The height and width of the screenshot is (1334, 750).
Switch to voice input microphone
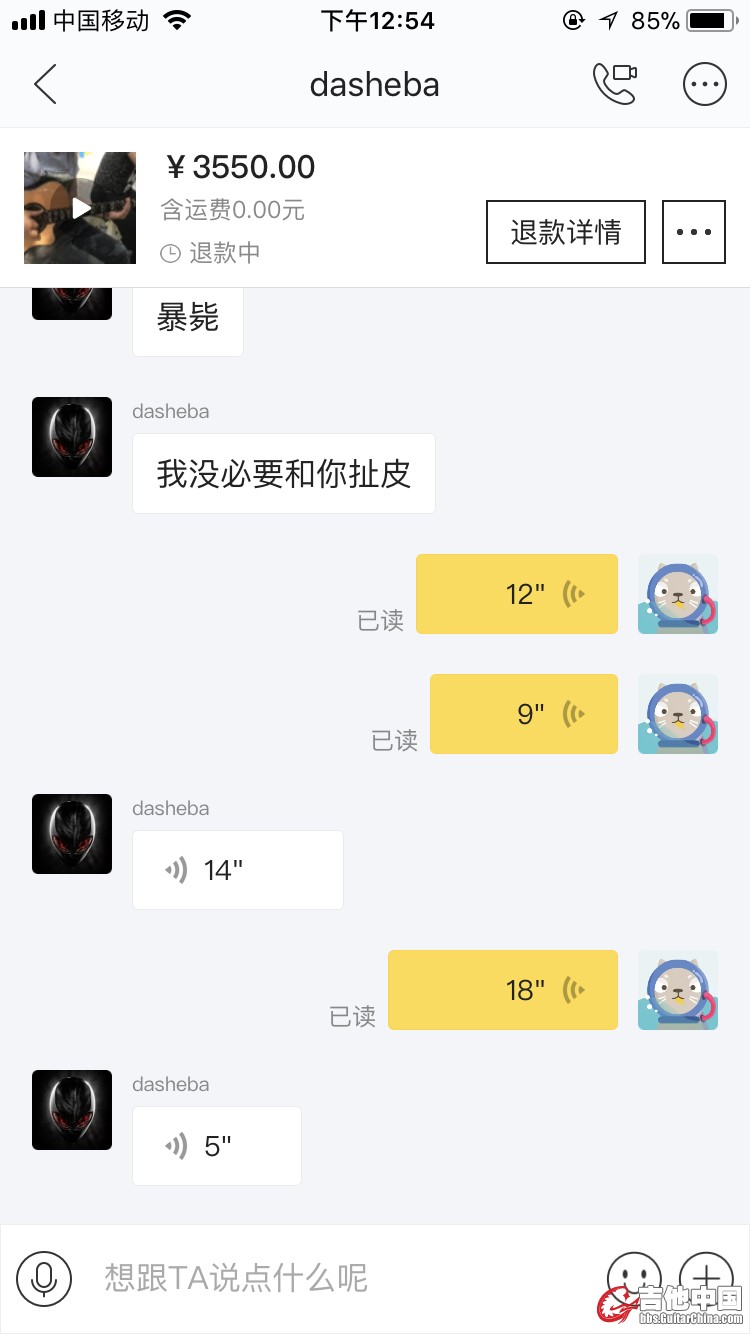coord(44,1277)
